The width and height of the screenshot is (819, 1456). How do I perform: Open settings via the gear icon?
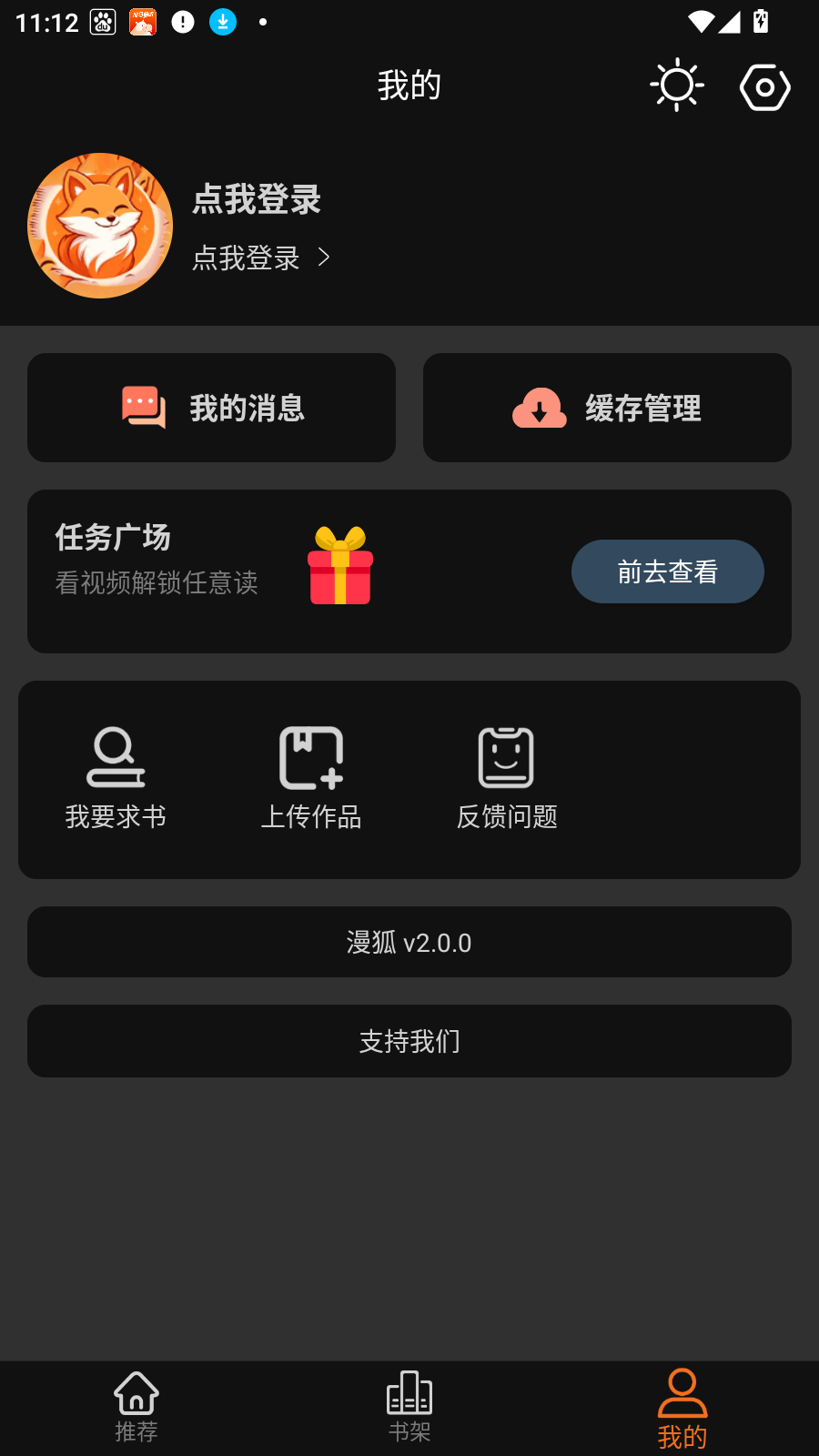764,86
